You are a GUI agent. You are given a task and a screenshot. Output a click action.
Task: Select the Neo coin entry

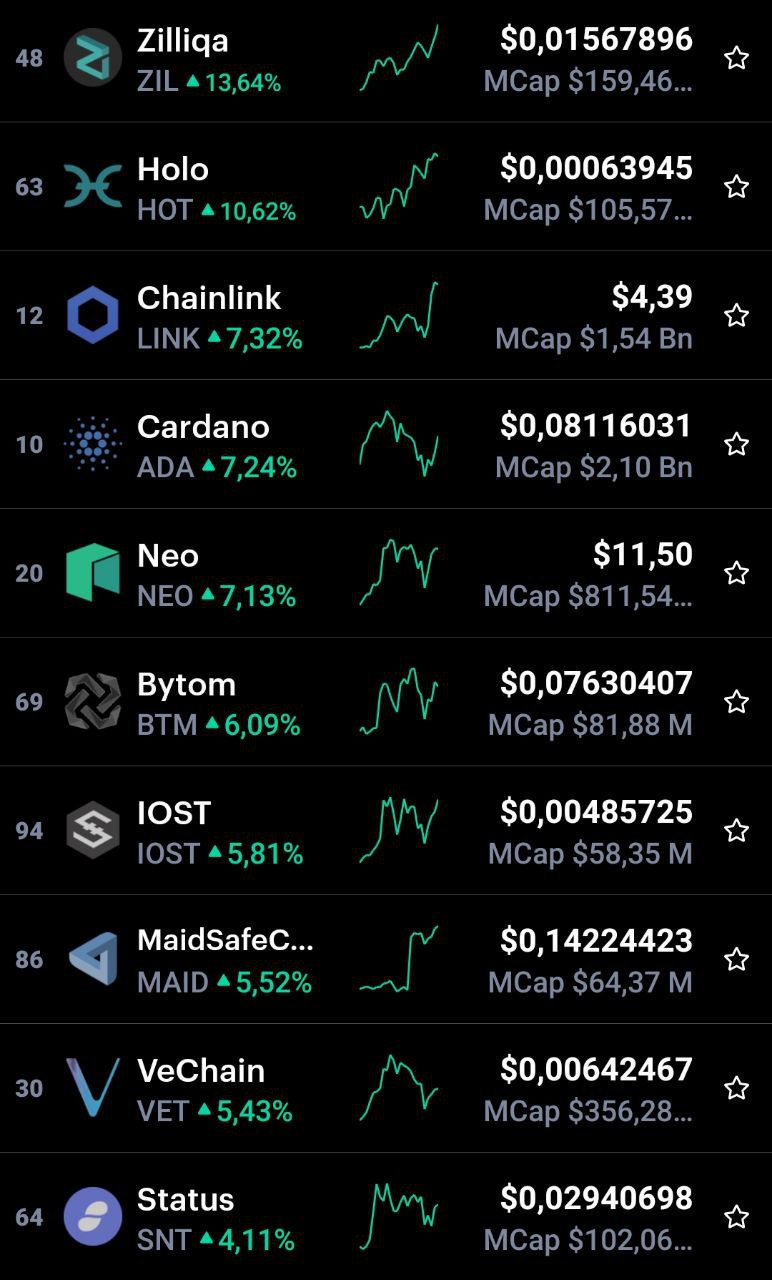point(386,573)
